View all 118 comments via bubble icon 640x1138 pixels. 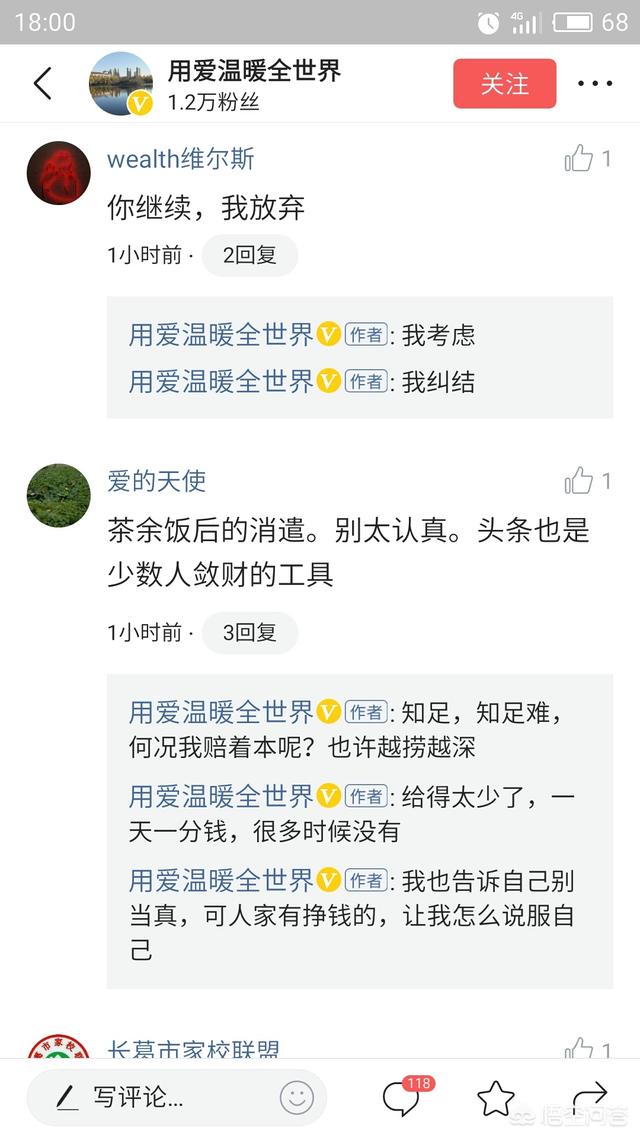point(401,1098)
